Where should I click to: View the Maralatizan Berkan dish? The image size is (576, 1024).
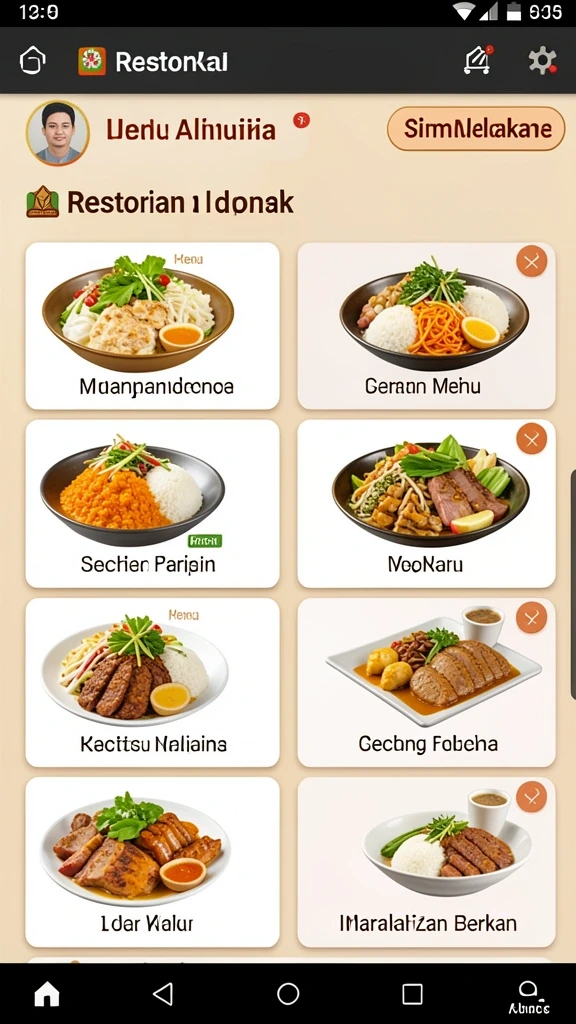click(426, 862)
